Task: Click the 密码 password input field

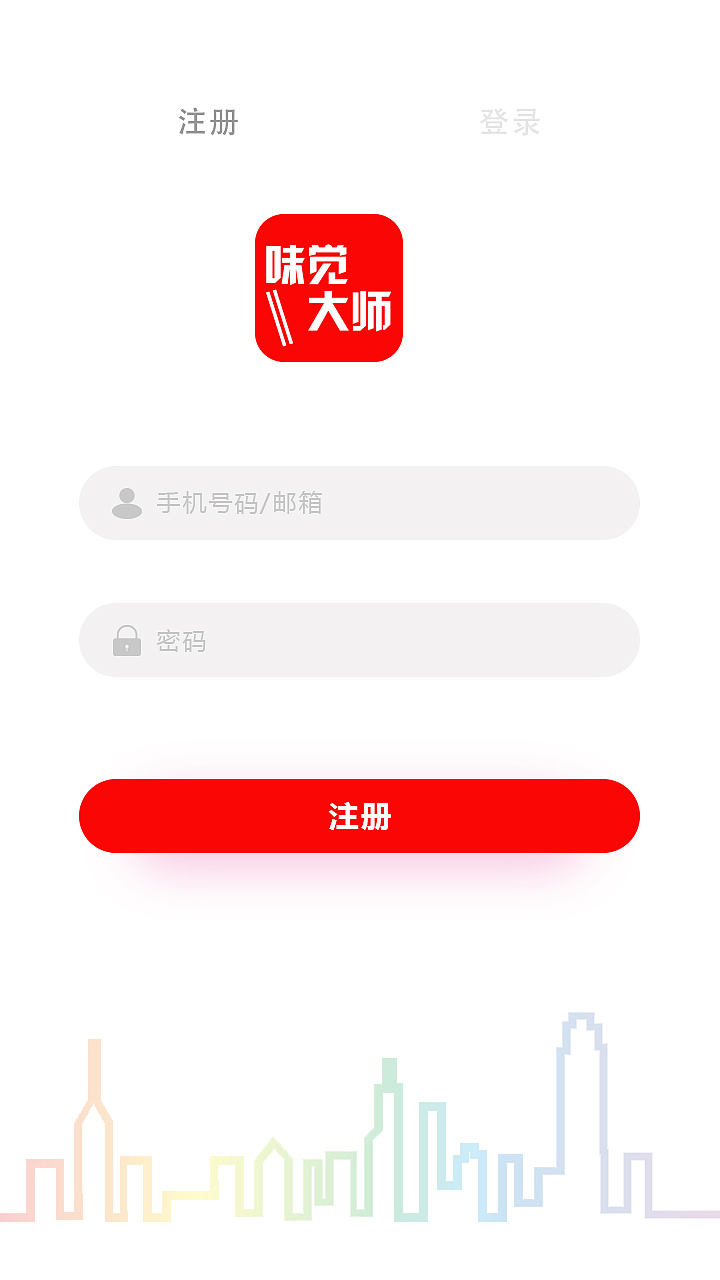Action: (360, 640)
